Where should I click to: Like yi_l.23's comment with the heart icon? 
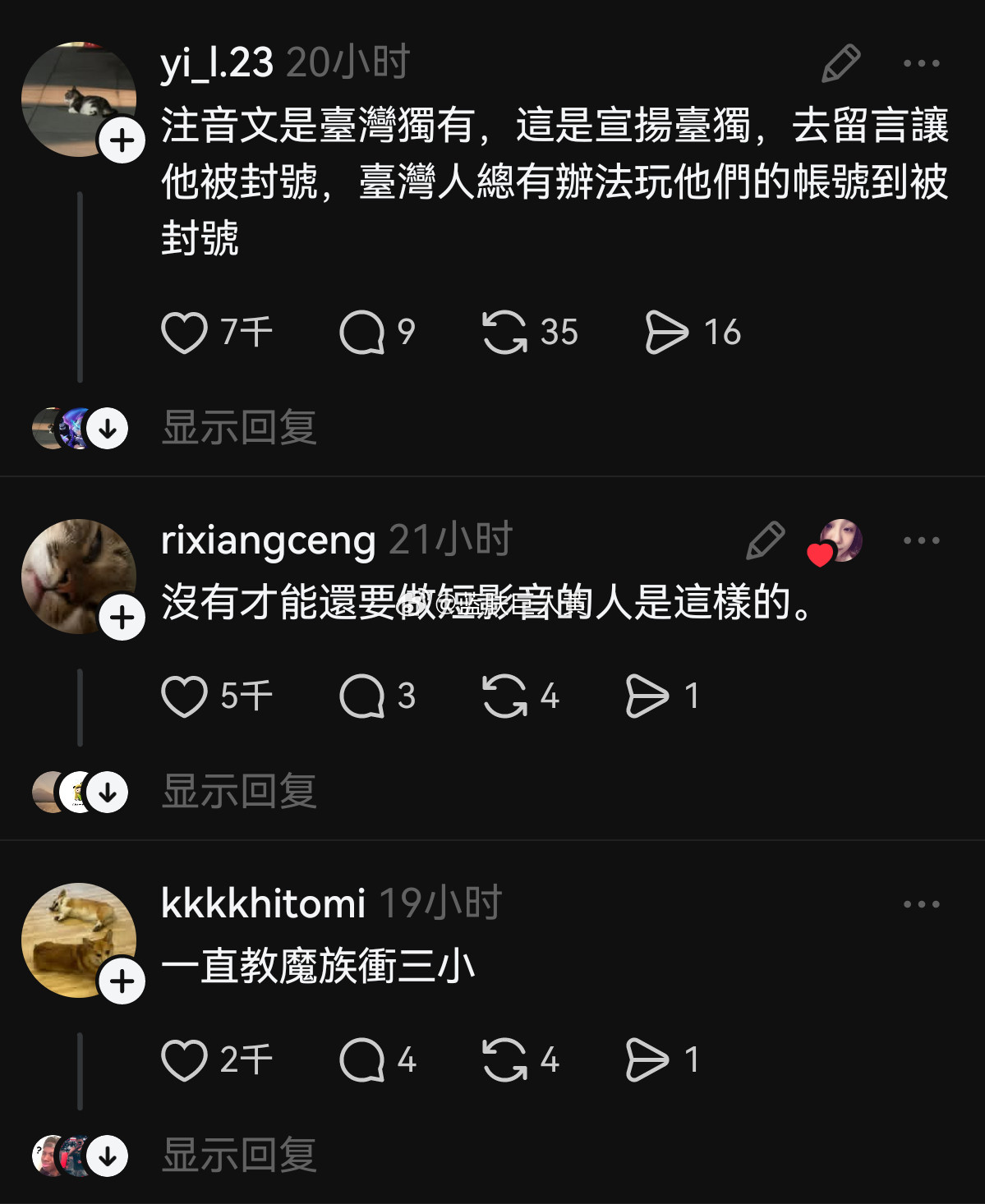click(x=187, y=332)
